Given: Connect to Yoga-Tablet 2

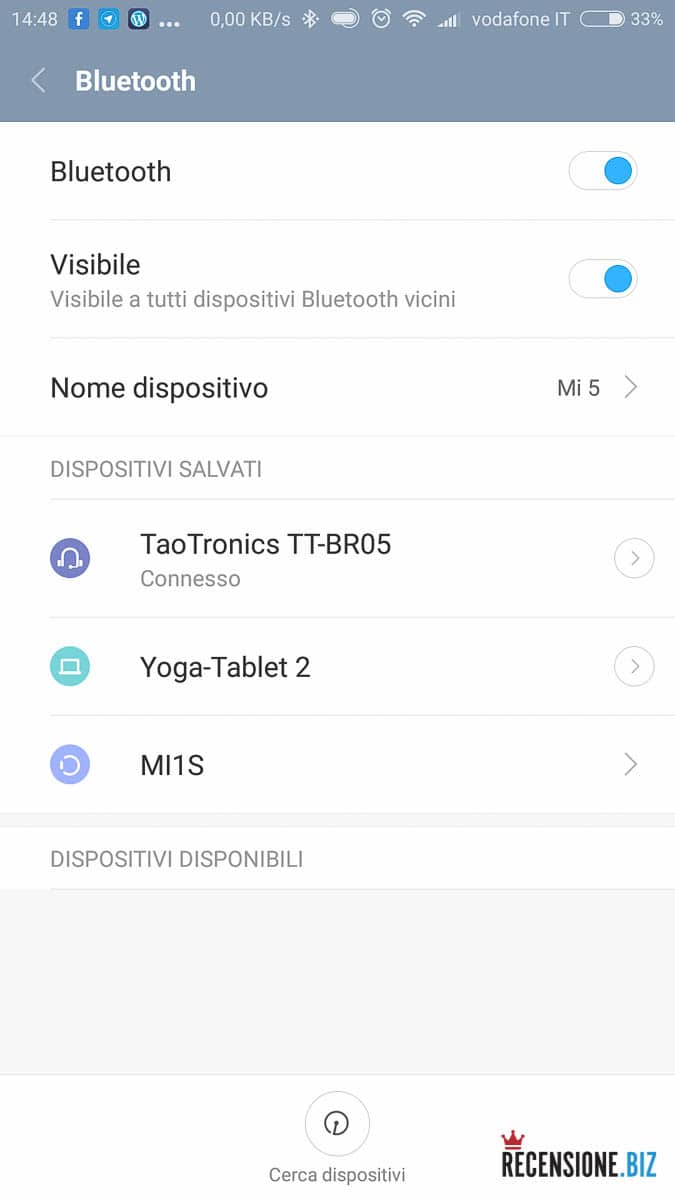Looking at the screenshot, I should coord(225,667).
